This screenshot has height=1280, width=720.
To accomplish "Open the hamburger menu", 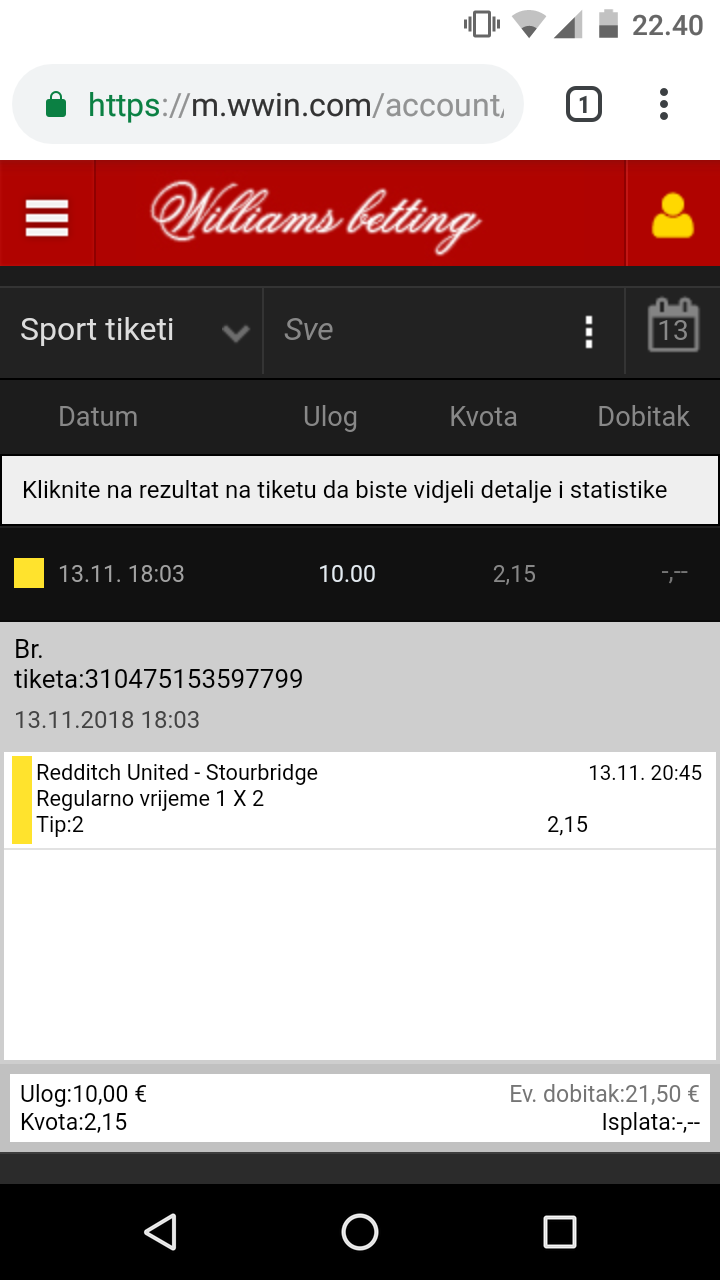I will pyautogui.click(x=47, y=217).
